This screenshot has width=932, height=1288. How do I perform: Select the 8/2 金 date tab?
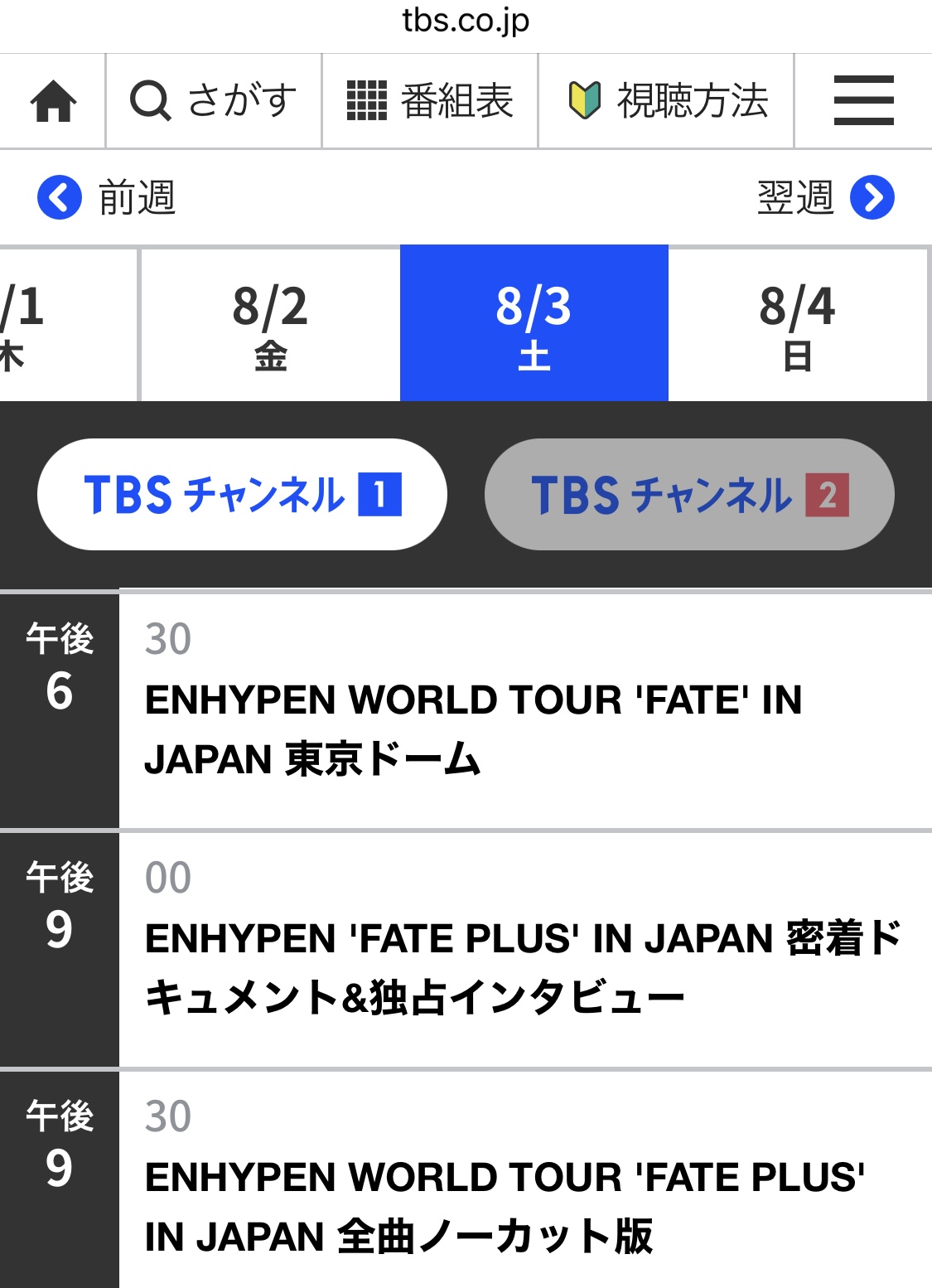[270, 324]
